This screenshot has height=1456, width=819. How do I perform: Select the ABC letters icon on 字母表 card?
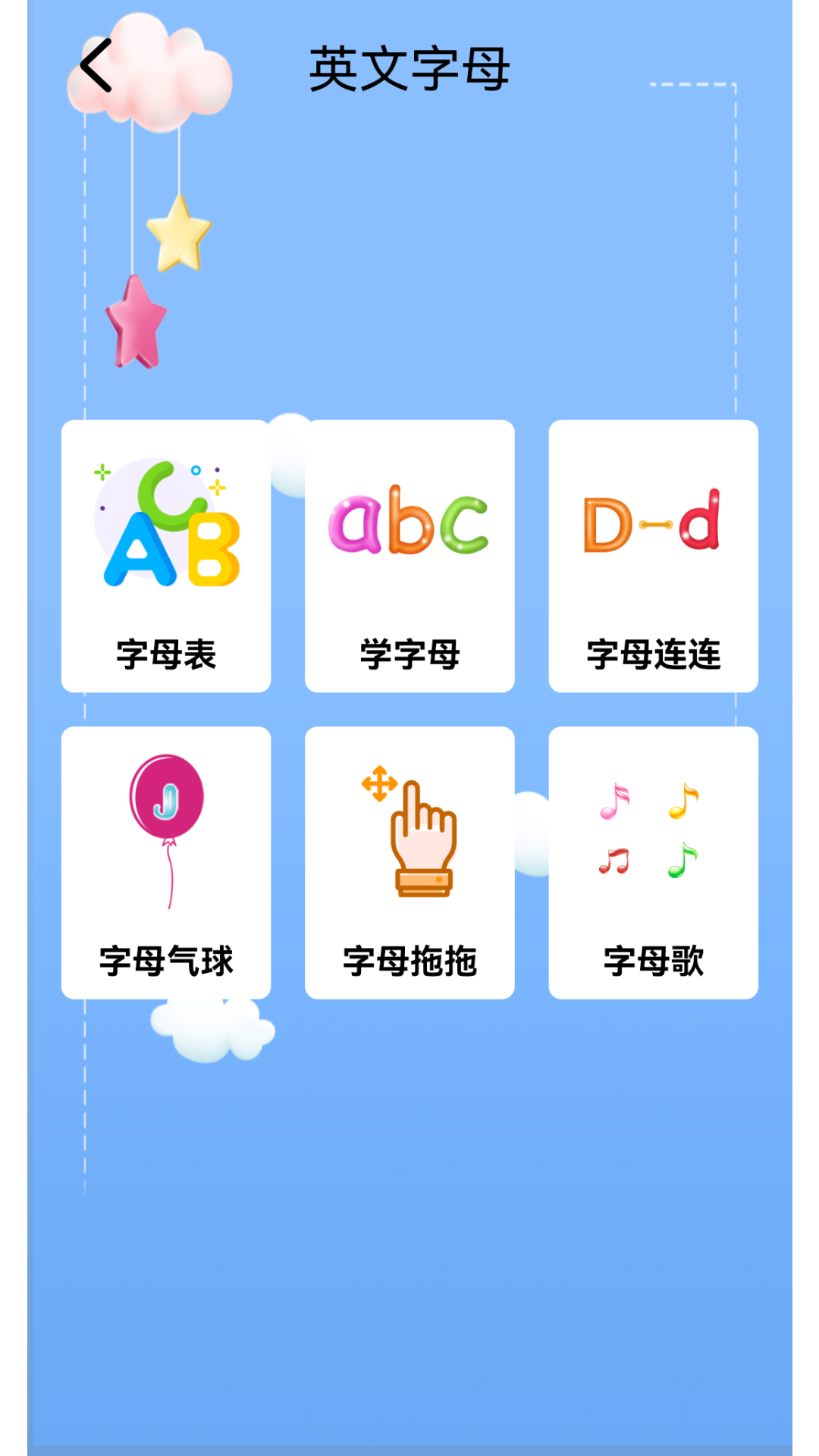point(166,523)
